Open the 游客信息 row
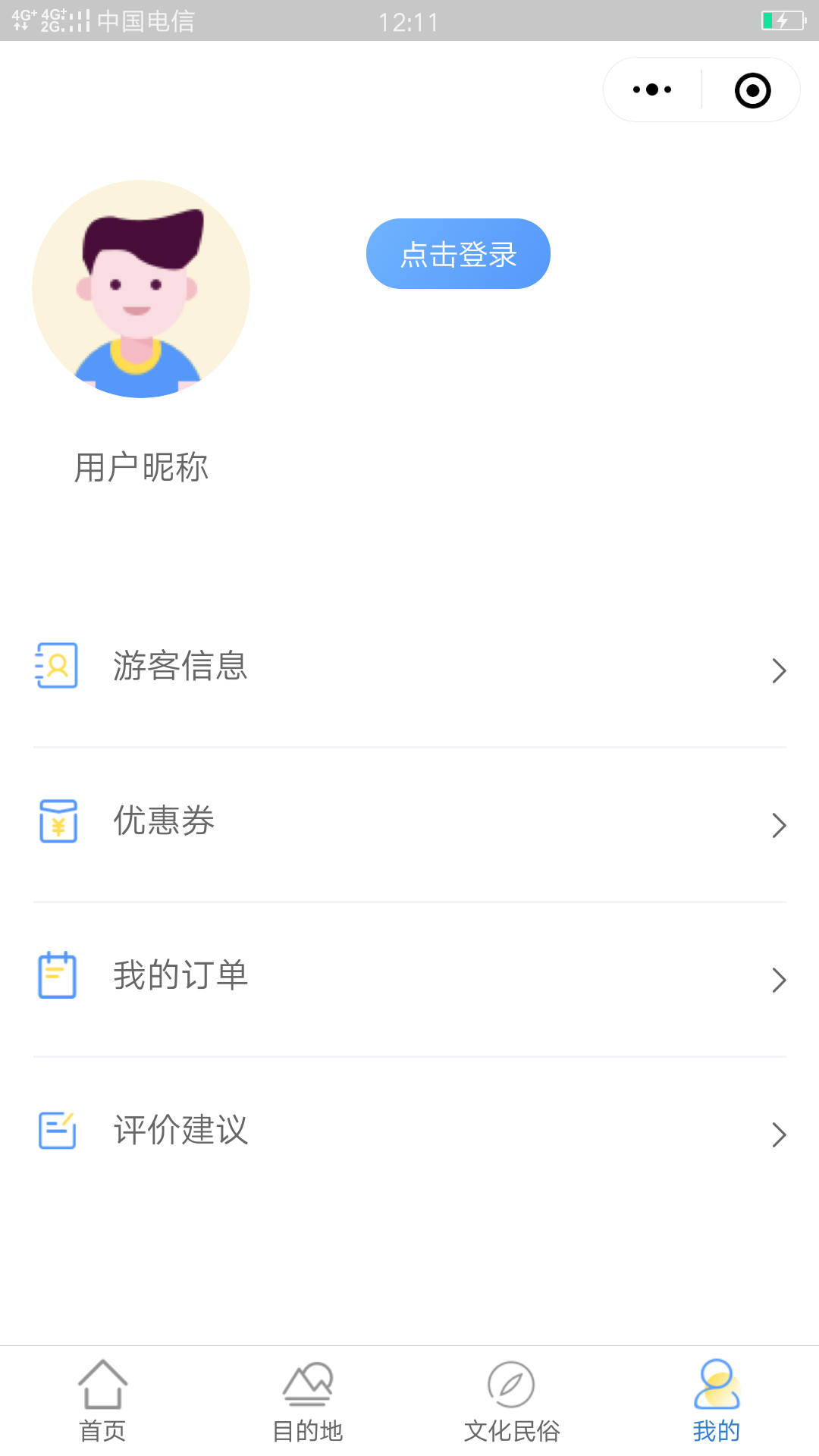The height and width of the screenshot is (1456, 819). [409, 668]
